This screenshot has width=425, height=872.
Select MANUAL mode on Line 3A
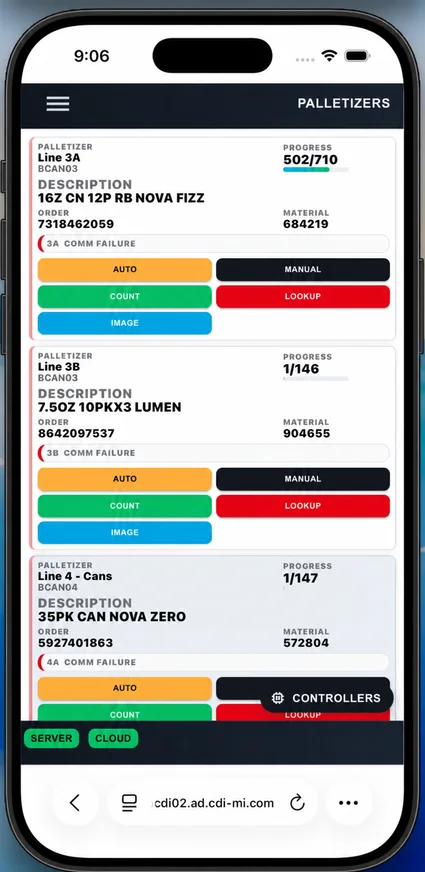point(303,269)
